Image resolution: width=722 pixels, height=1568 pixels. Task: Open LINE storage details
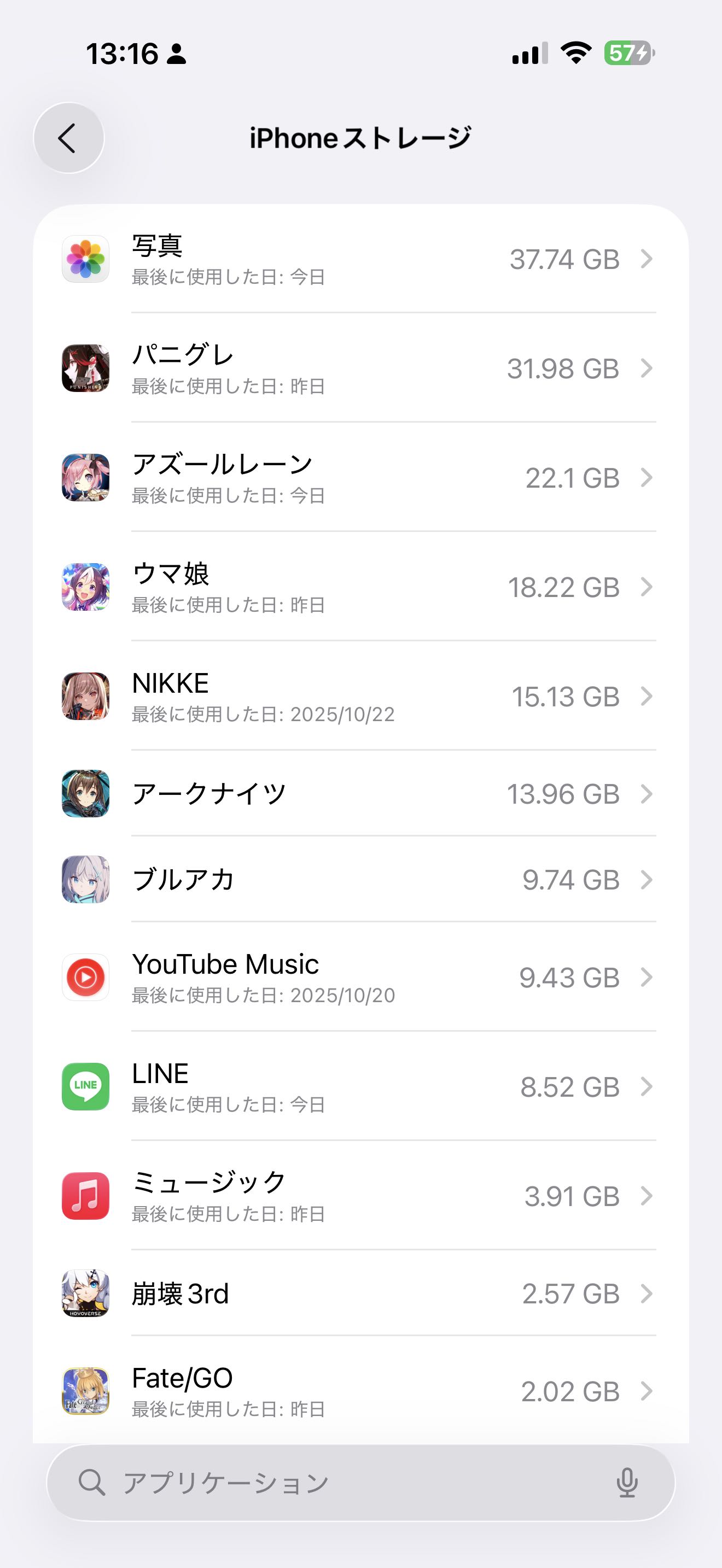359,1087
